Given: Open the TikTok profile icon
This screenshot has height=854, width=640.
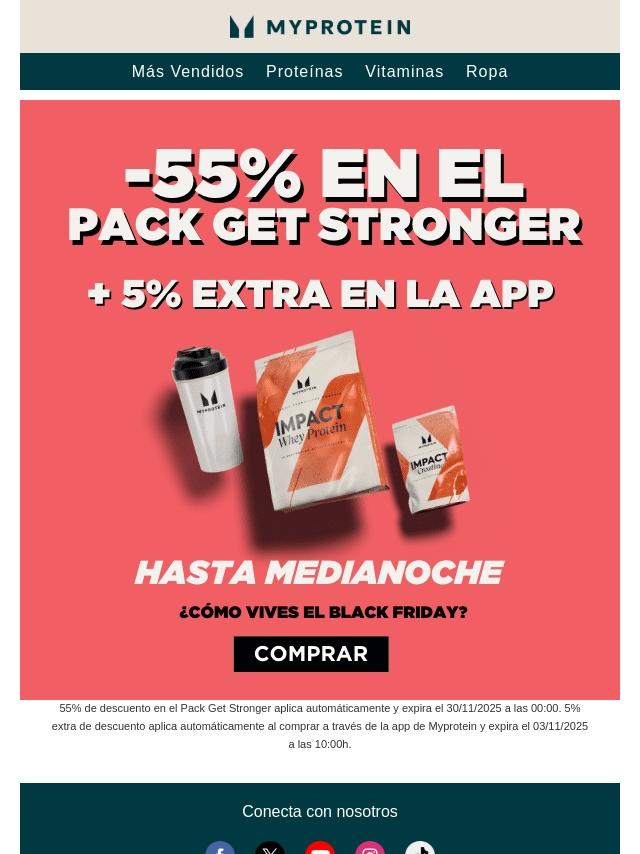Looking at the screenshot, I should [x=420, y=848].
